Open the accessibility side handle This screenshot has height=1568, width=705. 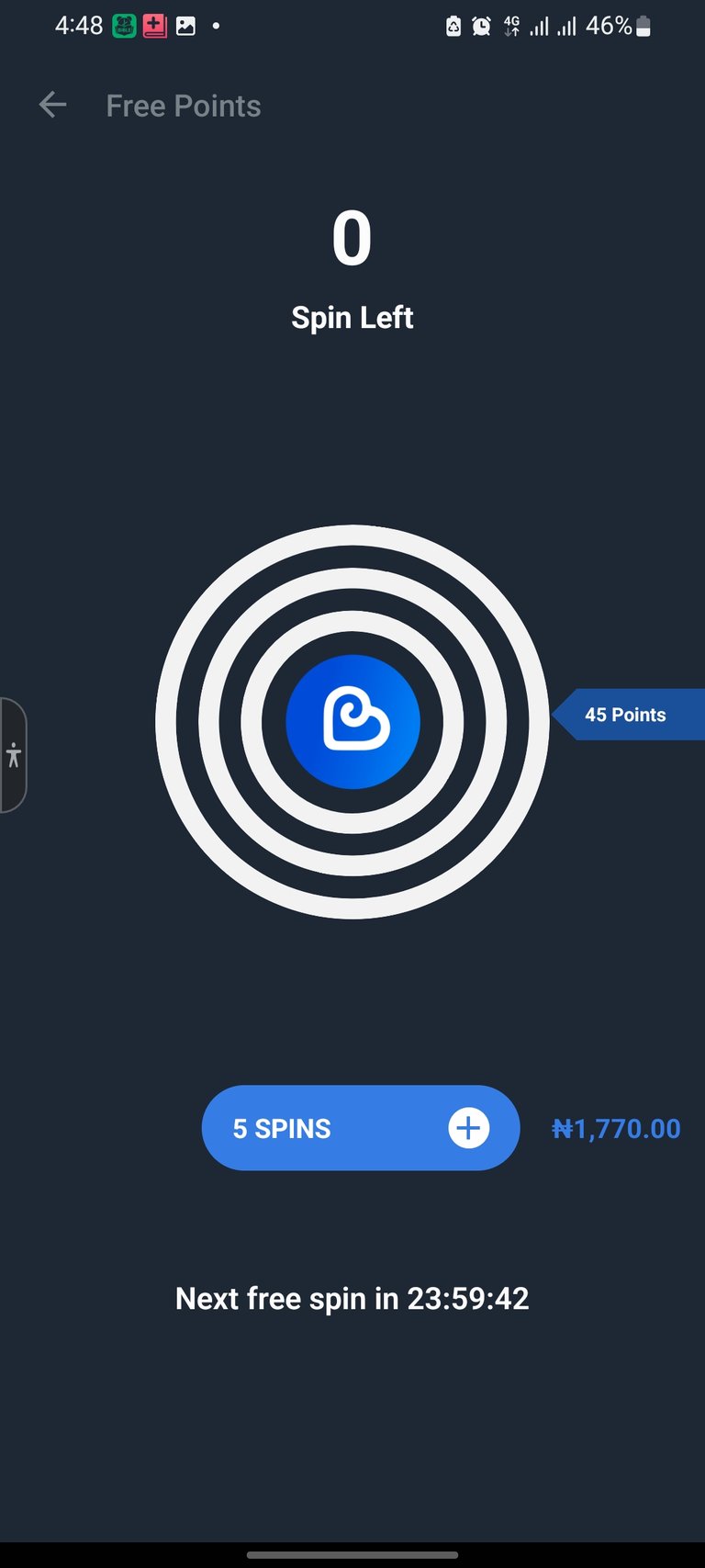14,756
